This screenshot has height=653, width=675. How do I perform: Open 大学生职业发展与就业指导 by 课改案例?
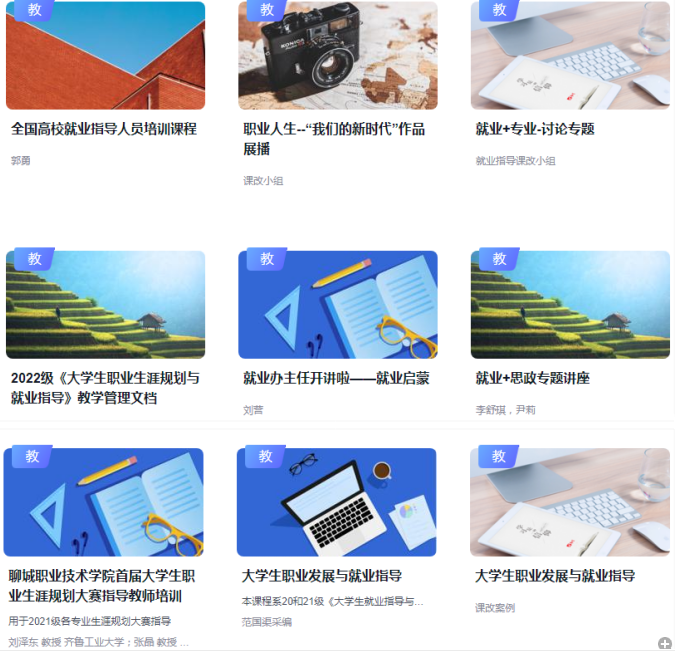555,576
